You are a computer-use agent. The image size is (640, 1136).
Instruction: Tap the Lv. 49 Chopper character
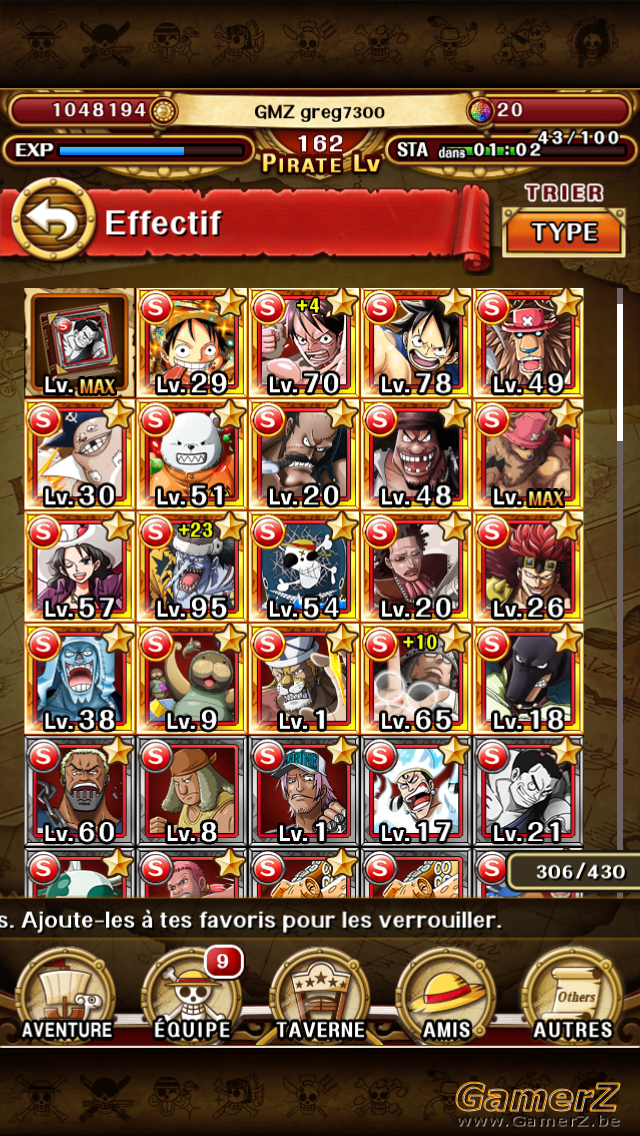click(528, 343)
